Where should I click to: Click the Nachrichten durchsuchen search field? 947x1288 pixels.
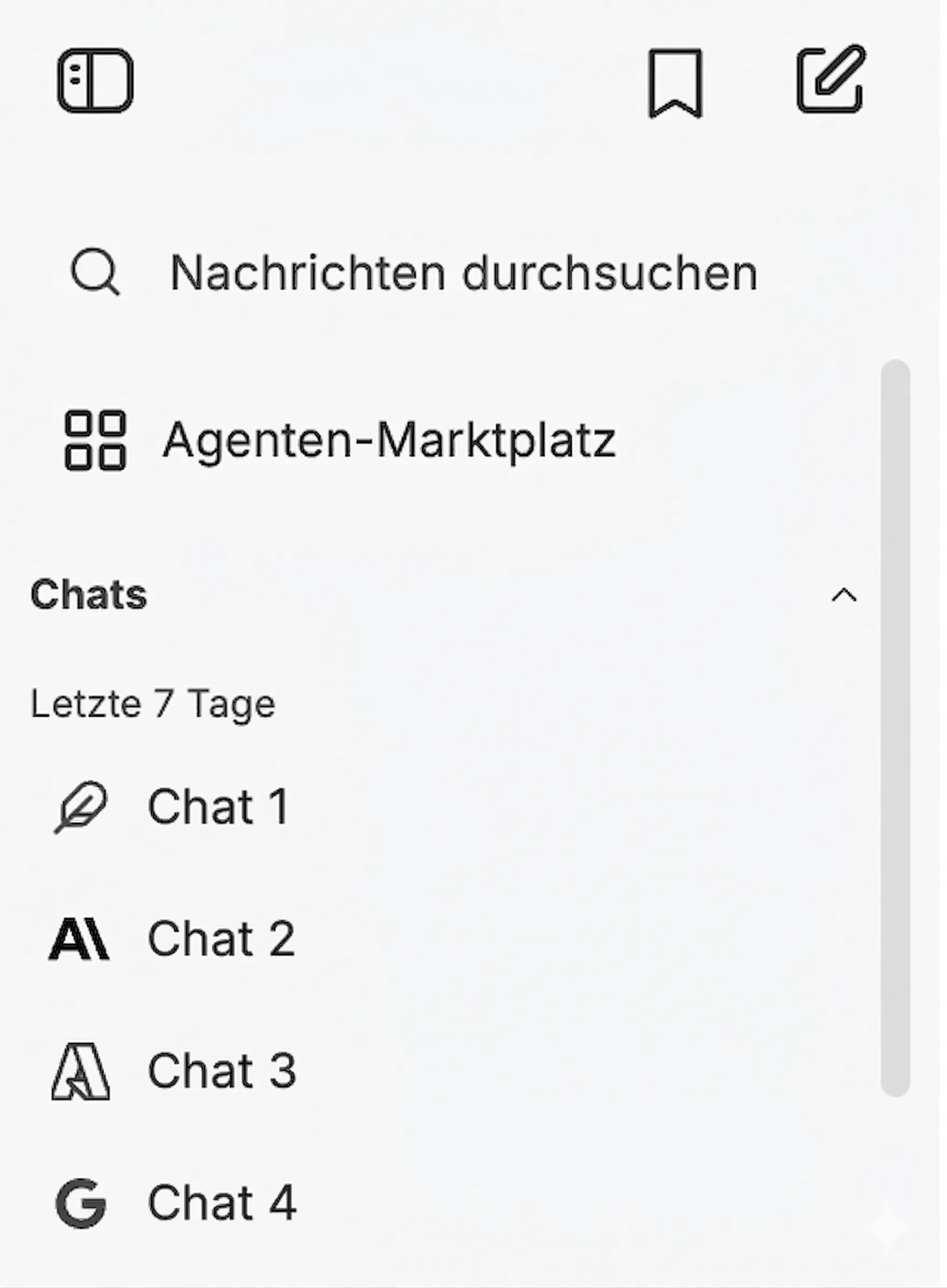[x=463, y=272]
